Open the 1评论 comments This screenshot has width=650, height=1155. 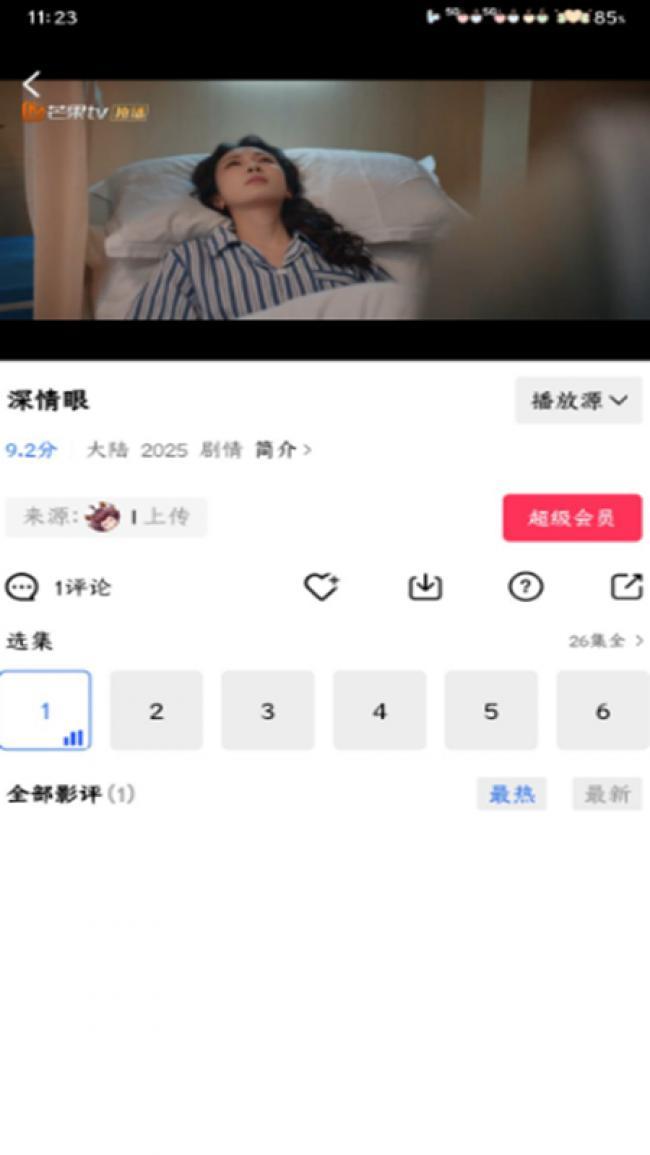click(60, 588)
